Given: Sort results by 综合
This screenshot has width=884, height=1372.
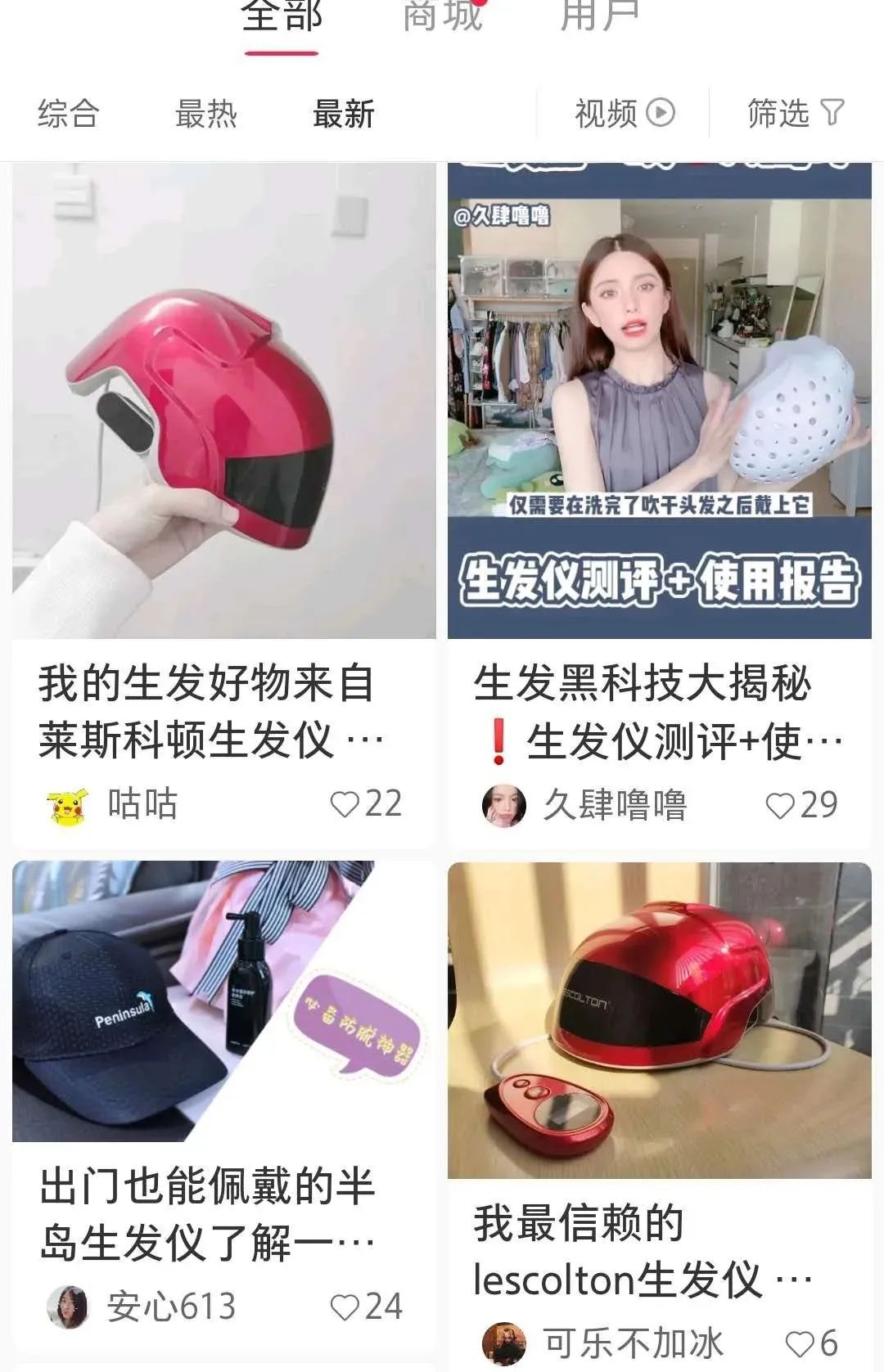Looking at the screenshot, I should (68, 114).
